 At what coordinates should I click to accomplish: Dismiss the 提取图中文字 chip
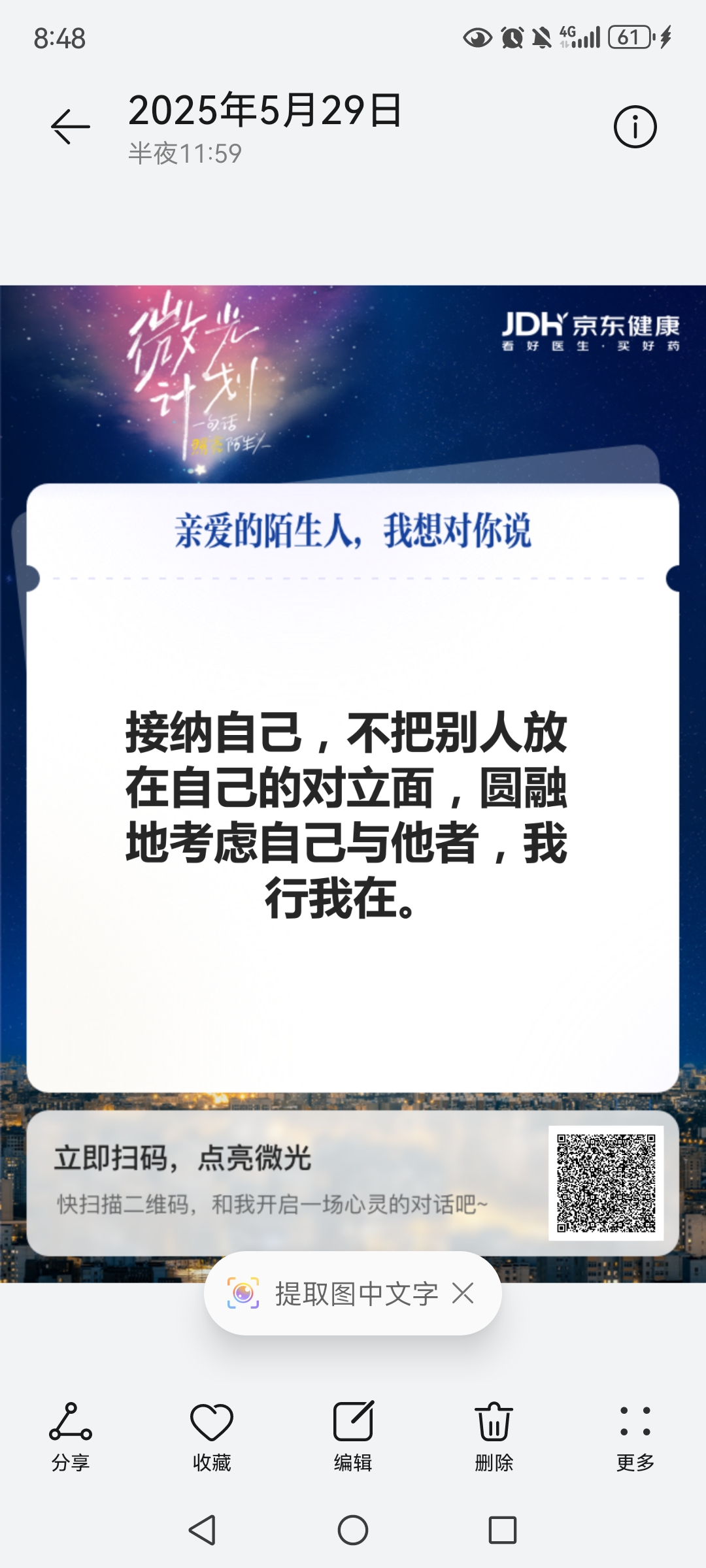point(463,1293)
